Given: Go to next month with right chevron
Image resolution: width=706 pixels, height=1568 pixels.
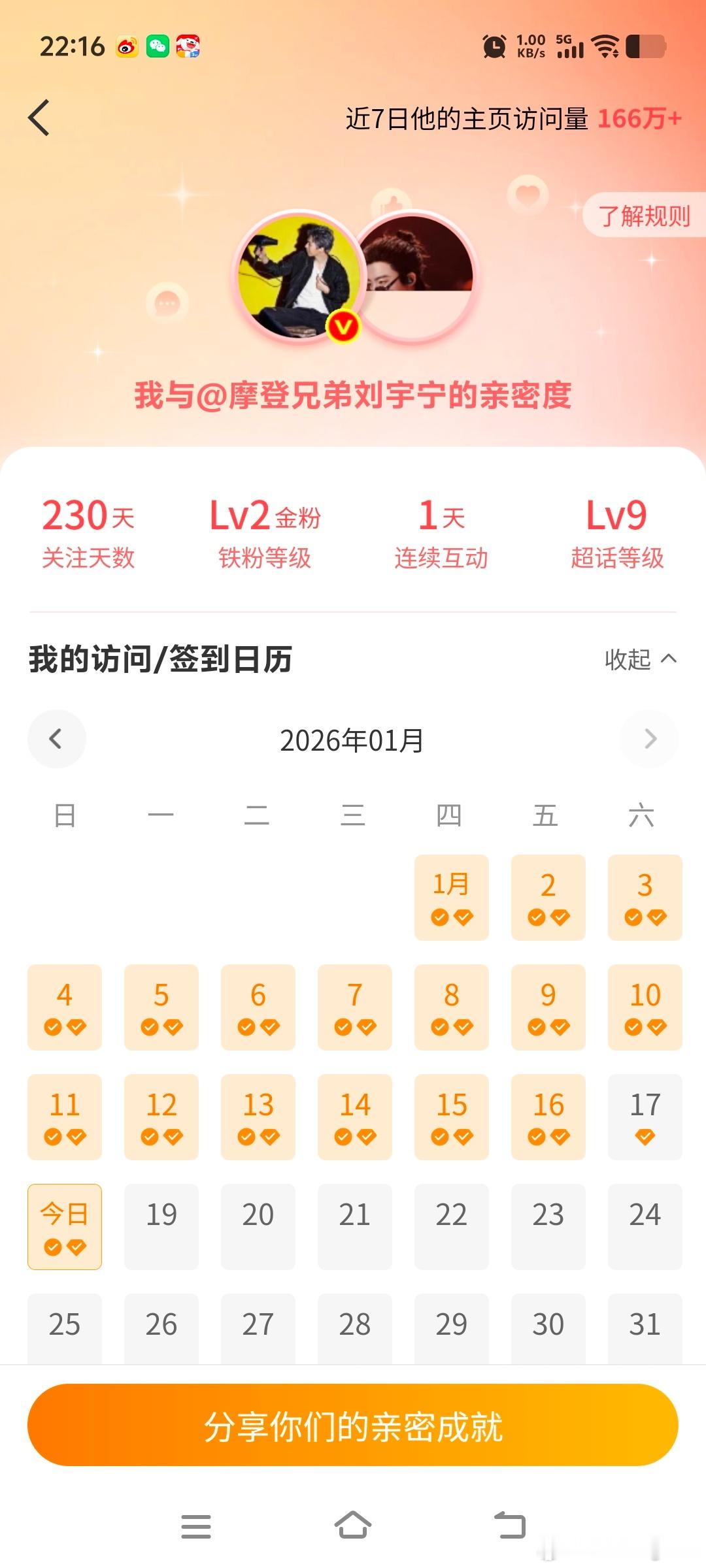Looking at the screenshot, I should tap(650, 739).
